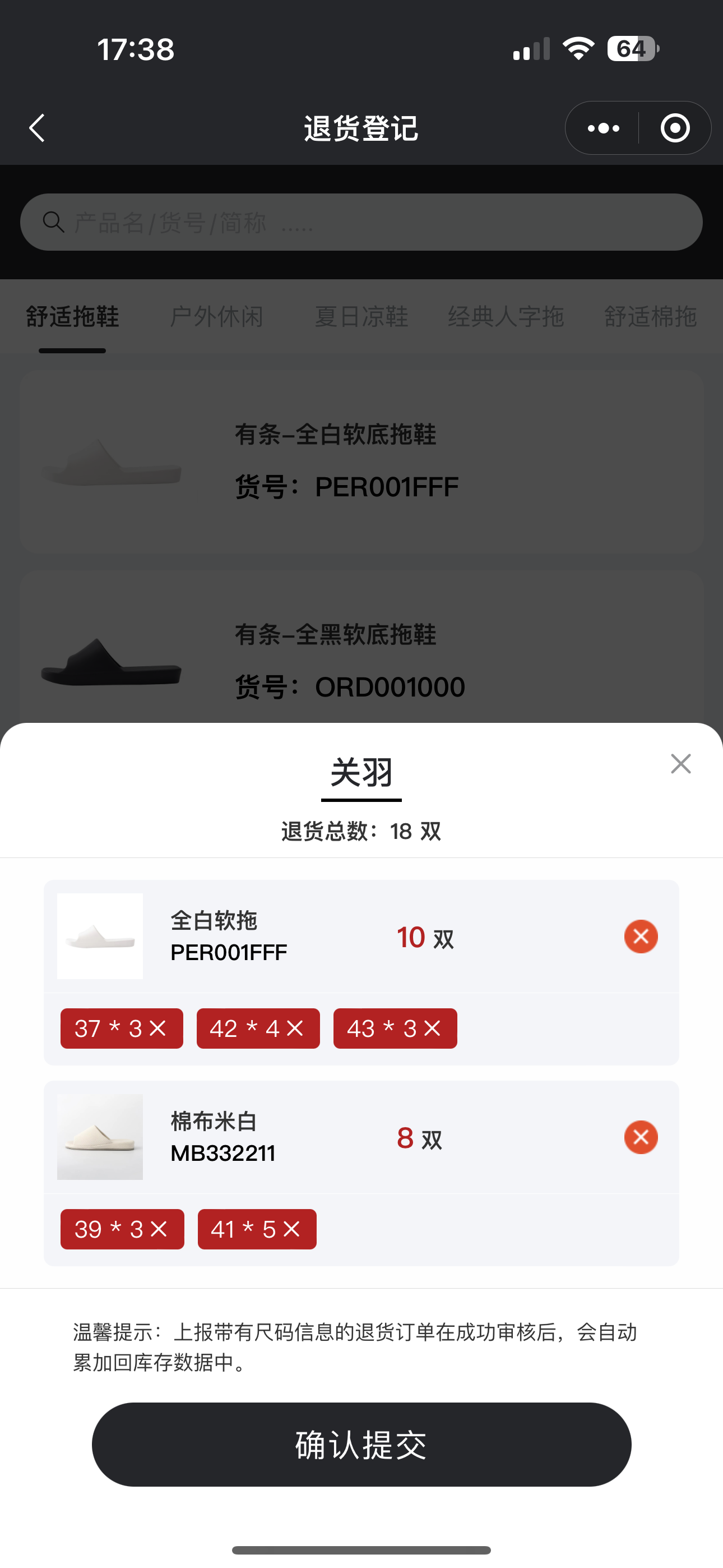Delete 全白软拖 PER001FFF from return list
The image size is (723, 1568).
[641, 936]
